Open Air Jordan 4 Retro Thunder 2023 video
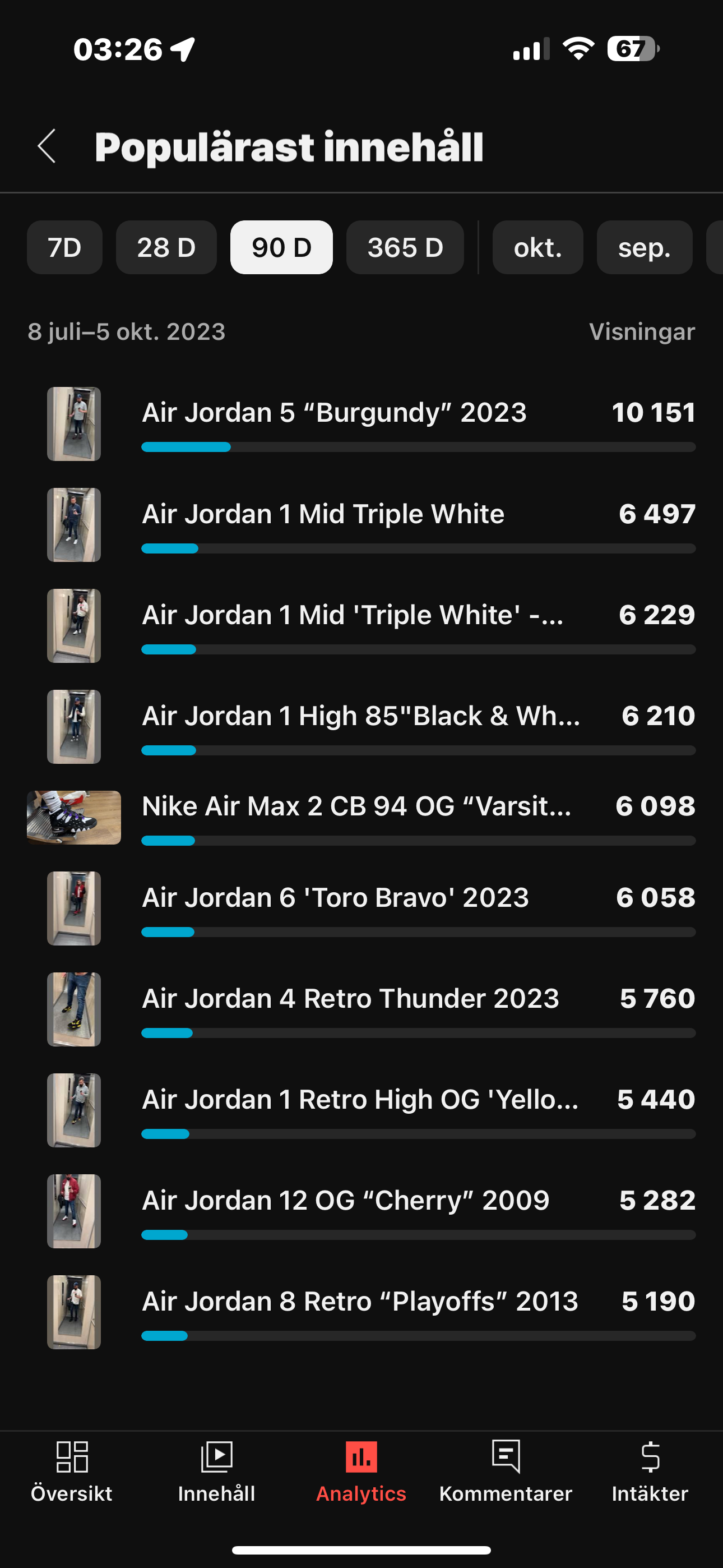Screen dimensions: 723x1568 click(361, 1009)
